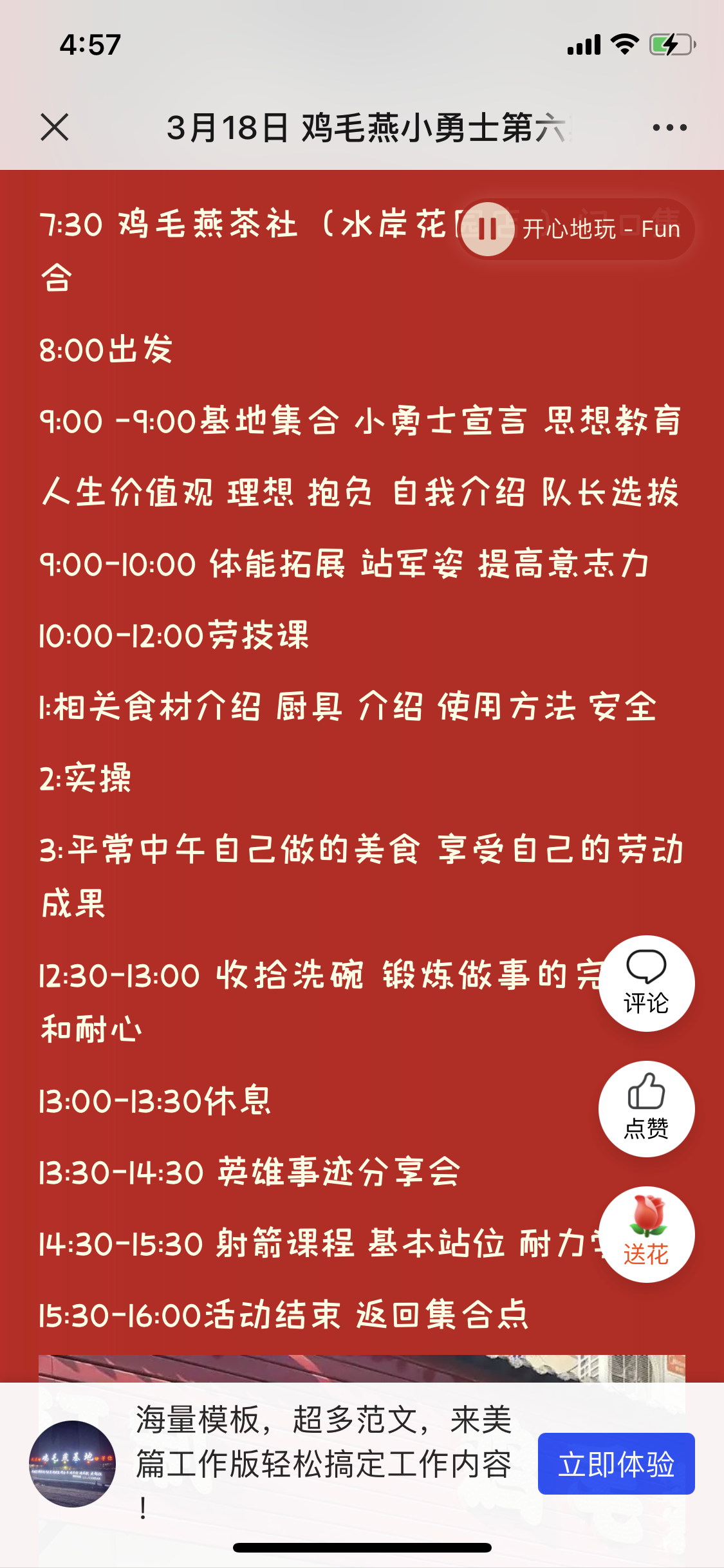Send a flower with 送花
This screenshot has height=1568, width=724.
(646, 1234)
